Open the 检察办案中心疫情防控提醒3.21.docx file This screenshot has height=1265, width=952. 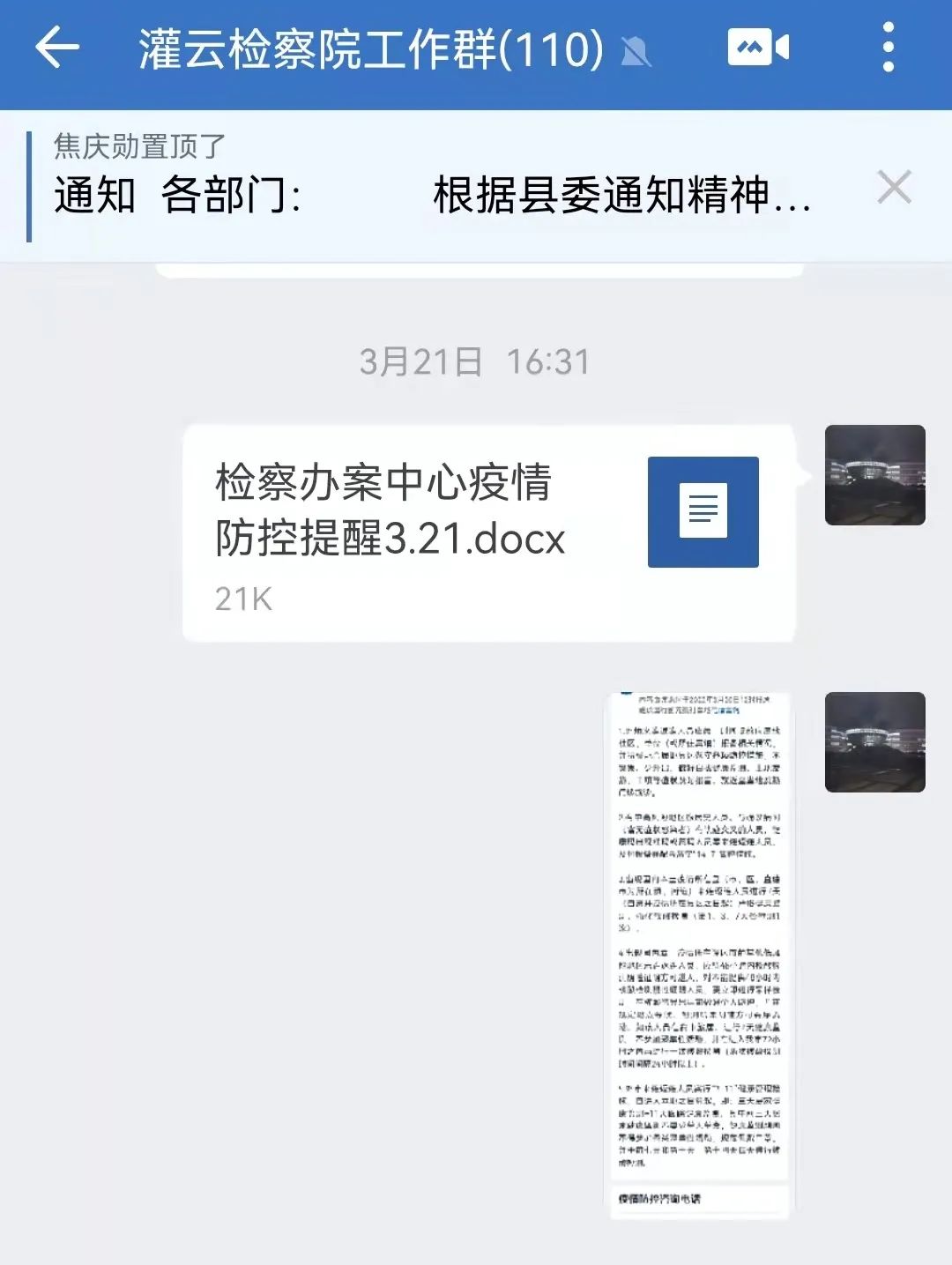coord(488,532)
